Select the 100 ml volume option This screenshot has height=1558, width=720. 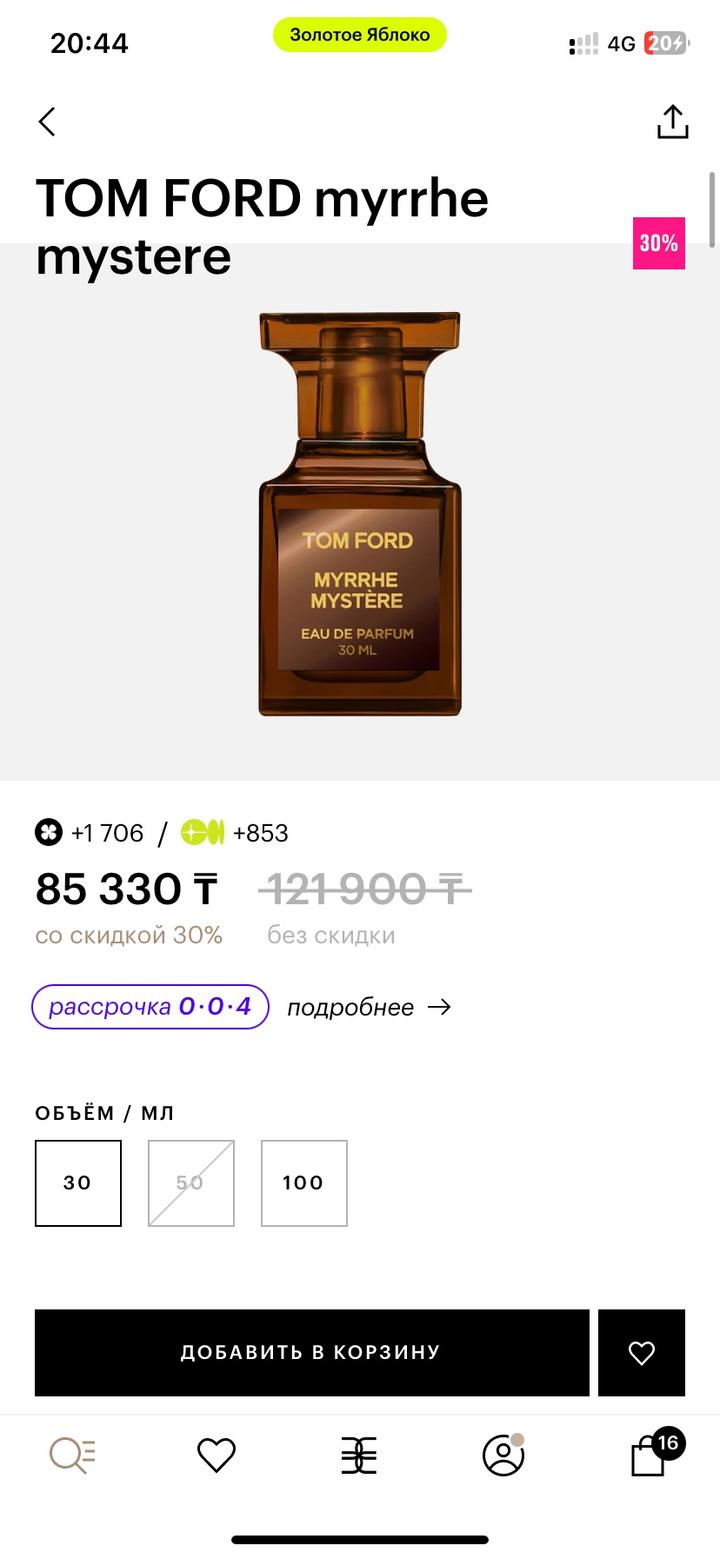point(304,1183)
